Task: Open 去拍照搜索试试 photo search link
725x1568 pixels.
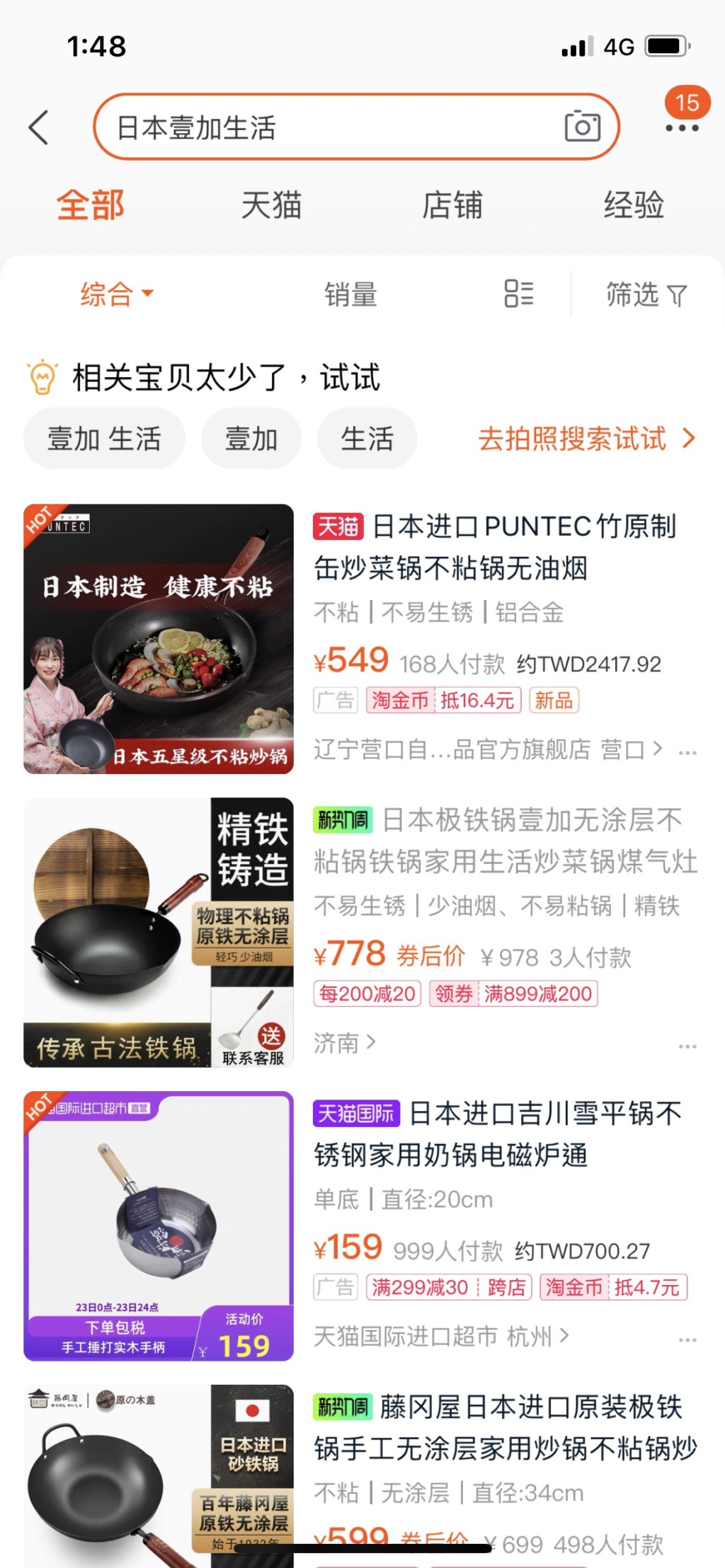Action: [586, 439]
